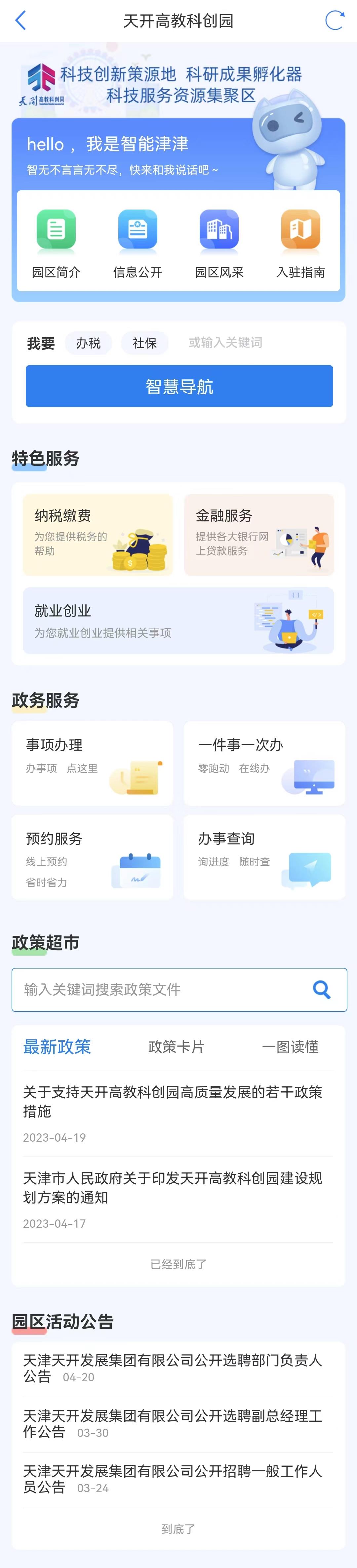
Task: Open 园区简介 section
Action: tap(56, 242)
